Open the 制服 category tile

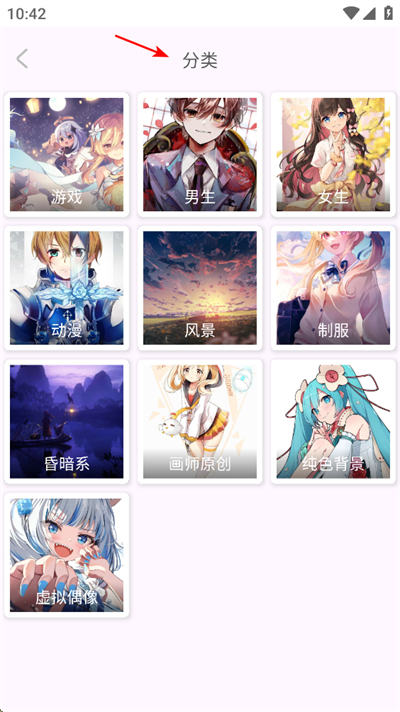click(333, 288)
